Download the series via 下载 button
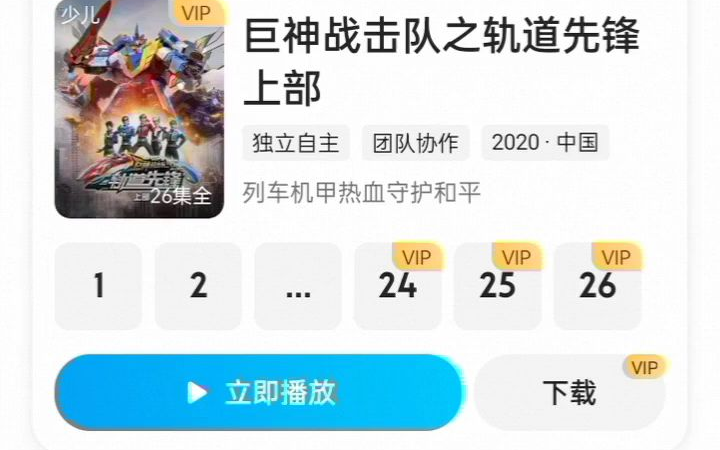 click(x=569, y=392)
